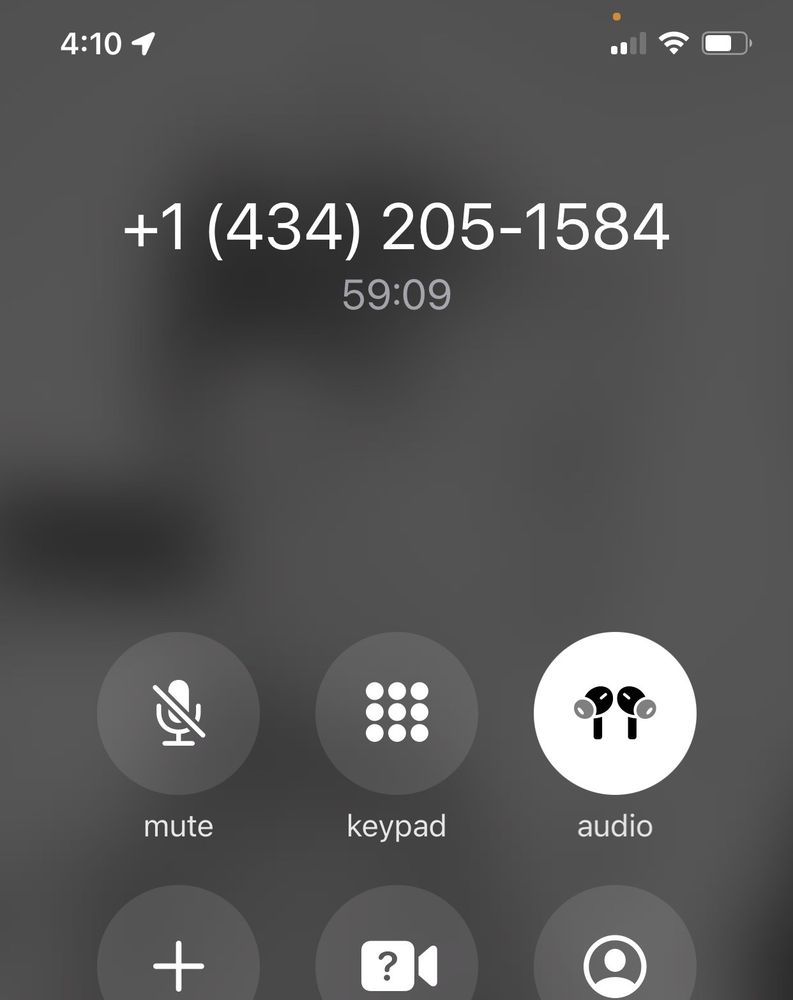Tap the time display in status bar
Screen dimensions: 793x1000
click(x=92, y=43)
